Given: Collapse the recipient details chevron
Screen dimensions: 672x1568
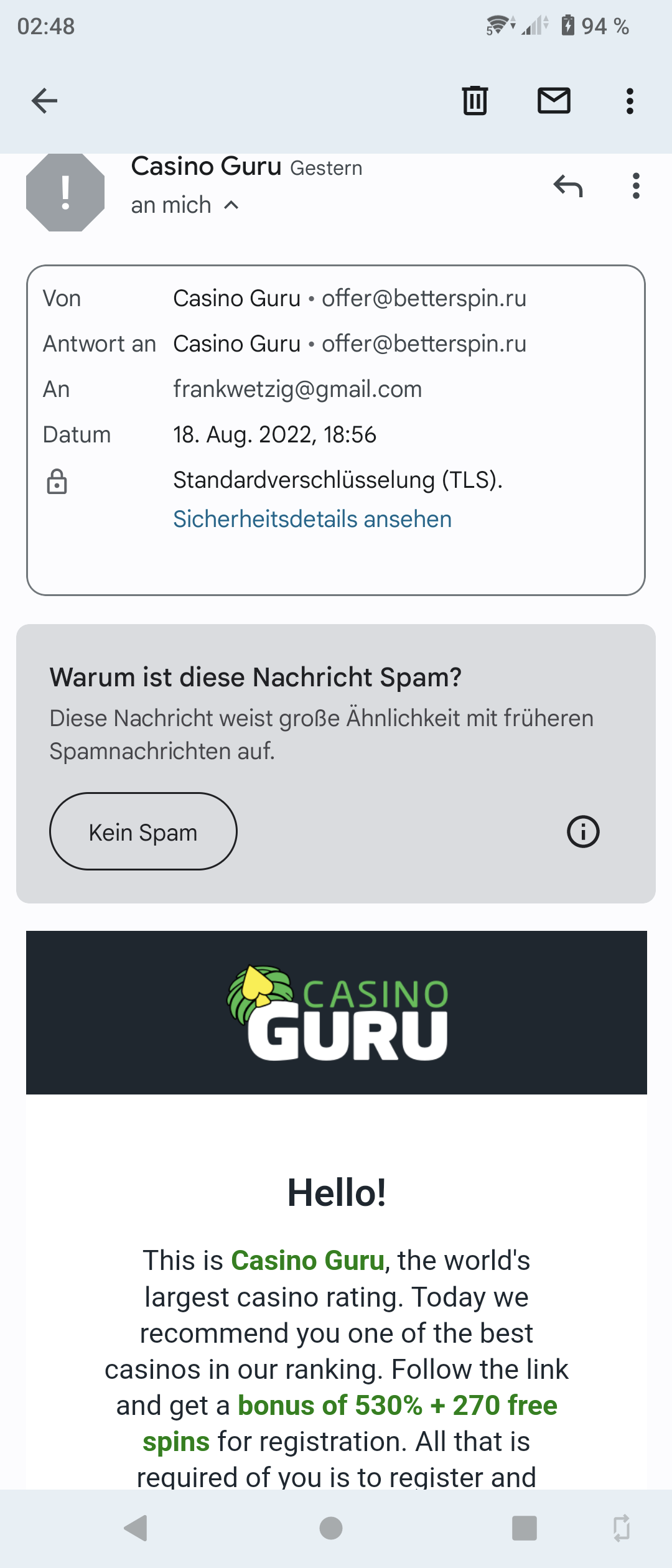Looking at the screenshot, I should [x=231, y=205].
